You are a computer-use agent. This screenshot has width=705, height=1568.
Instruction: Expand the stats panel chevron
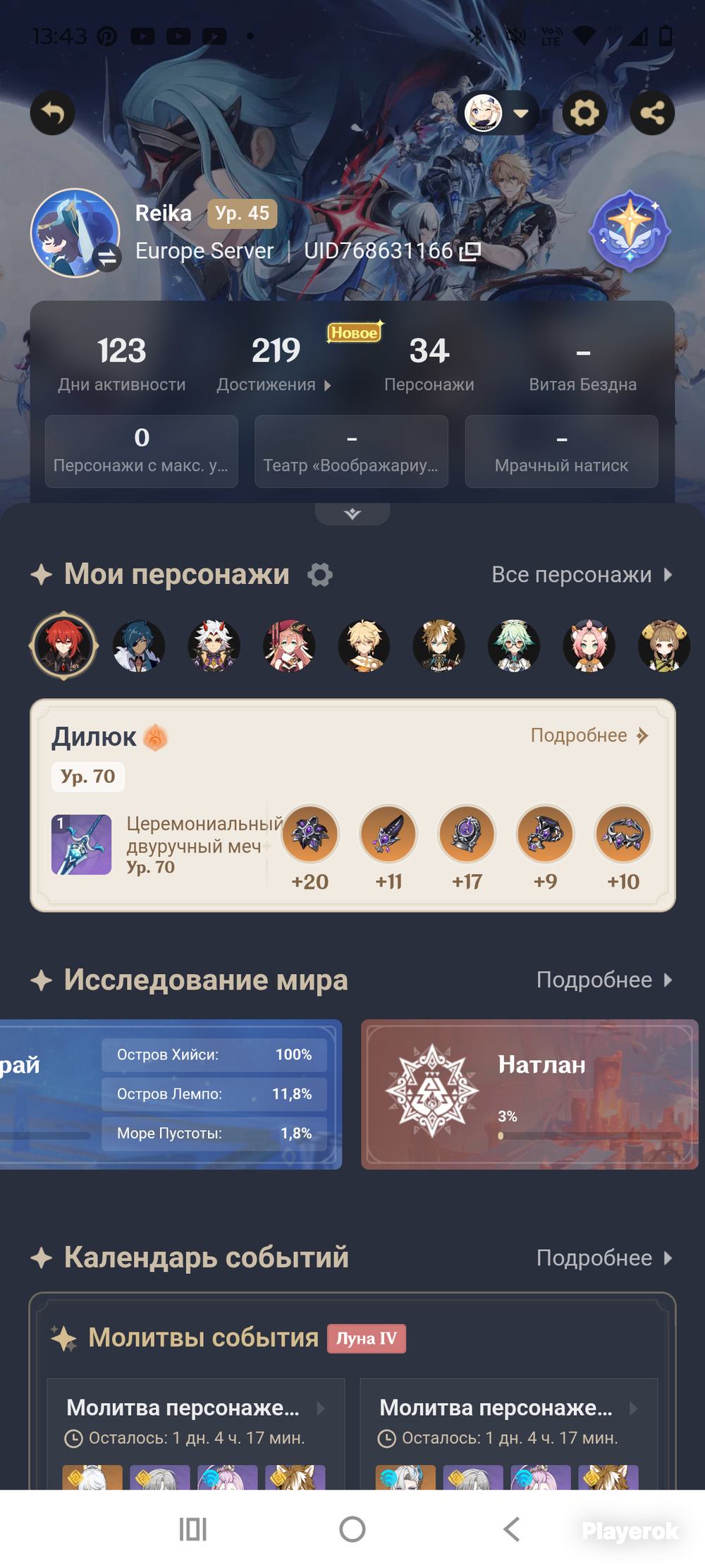pos(352,513)
